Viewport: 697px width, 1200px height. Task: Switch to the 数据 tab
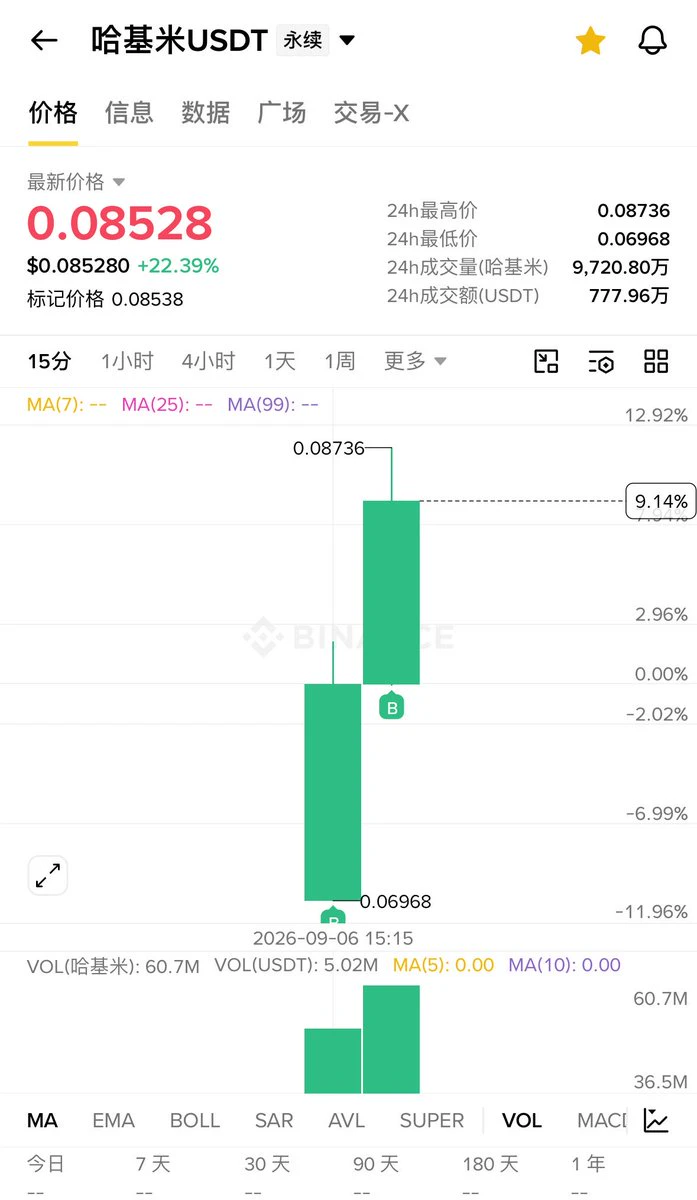(x=205, y=113)
